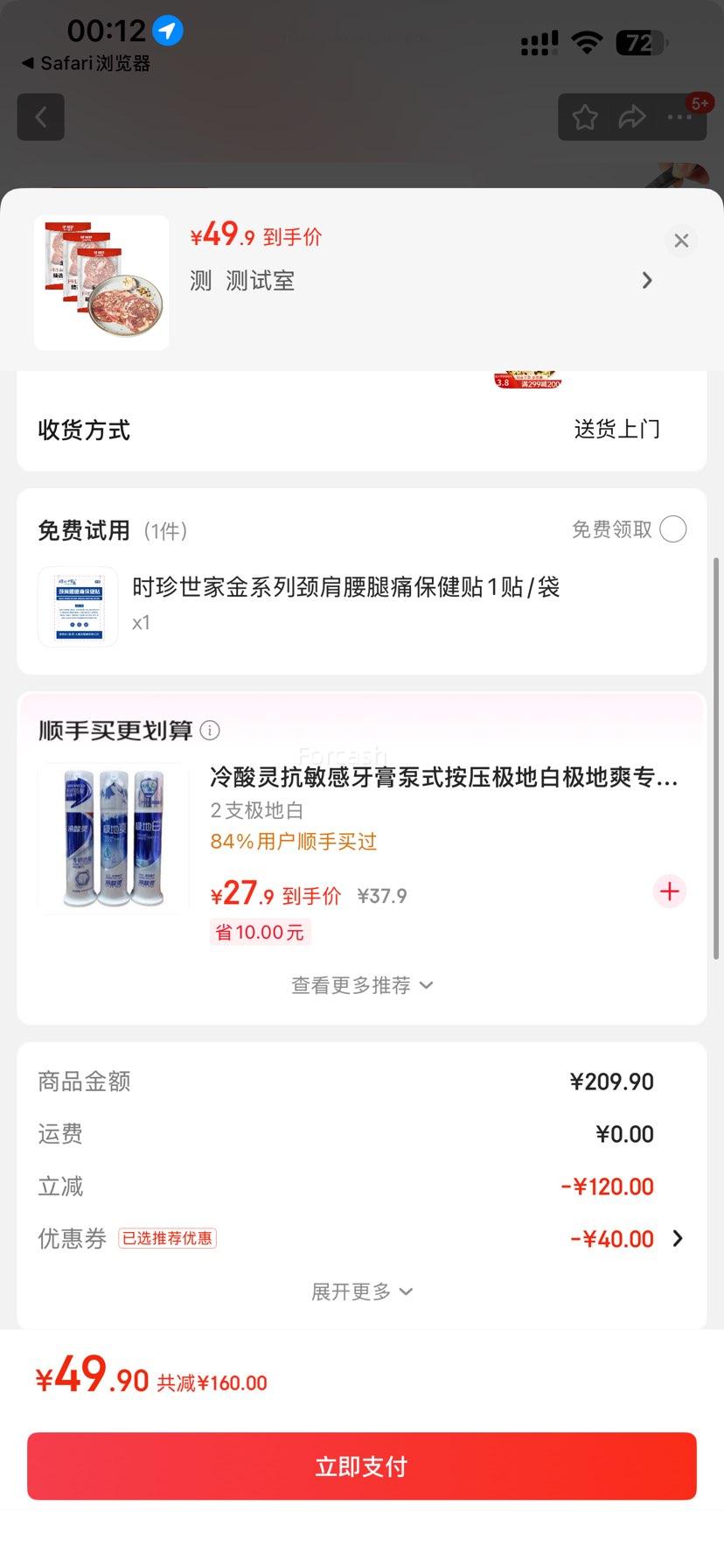
Task: Open the 优惠券 coupon selection row
Action: point(362,1239)
